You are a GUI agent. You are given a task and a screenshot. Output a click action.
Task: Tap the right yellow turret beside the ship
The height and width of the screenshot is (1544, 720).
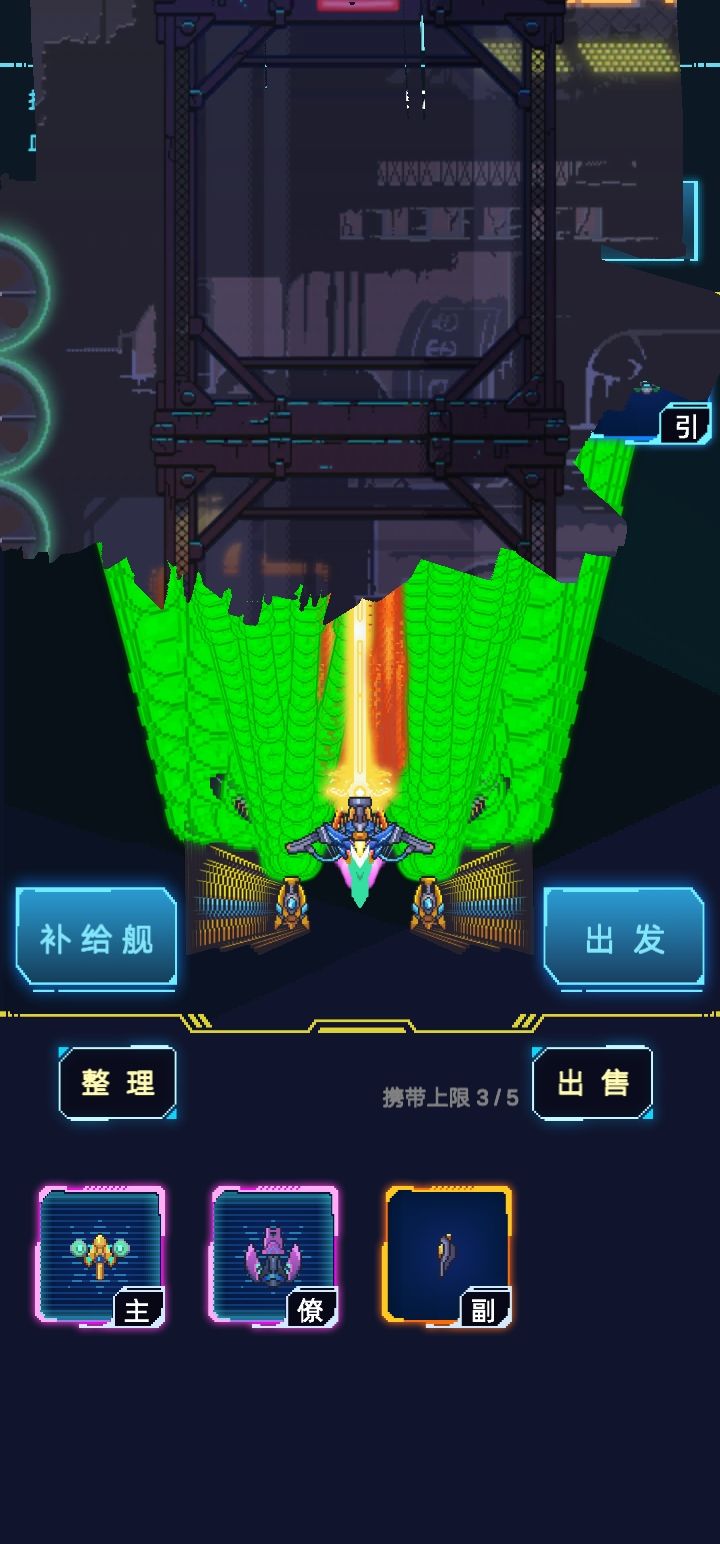pos(428,905)
